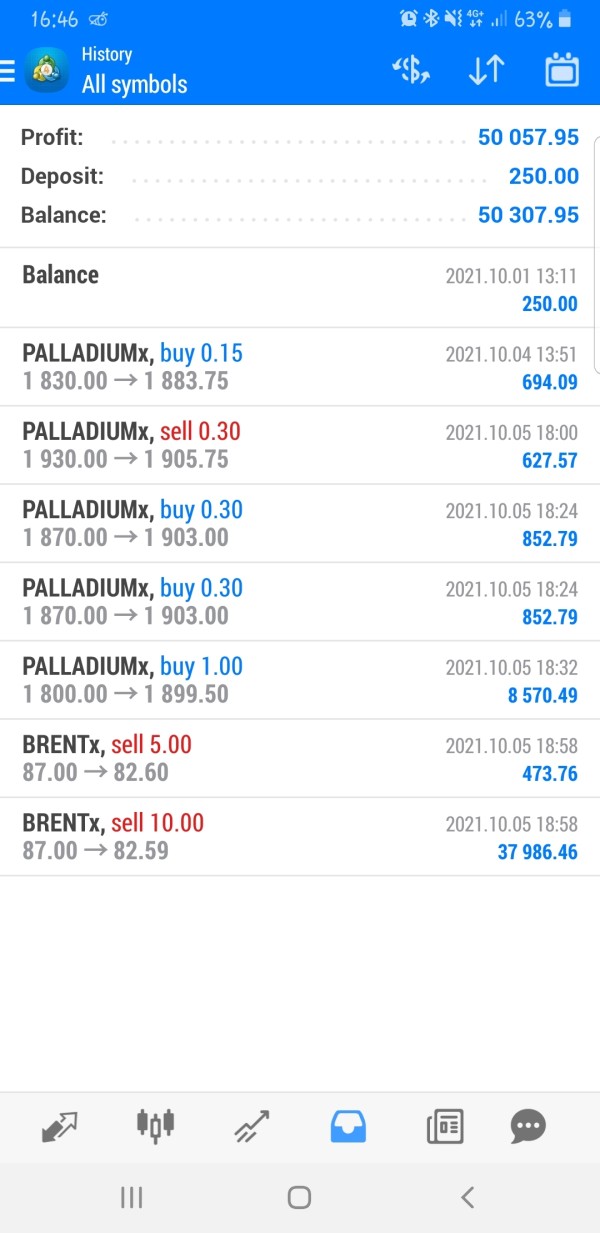Open the BRENTx sell 10.00 trade
This screenshot has width=600, height=1233.
[300, 837]
